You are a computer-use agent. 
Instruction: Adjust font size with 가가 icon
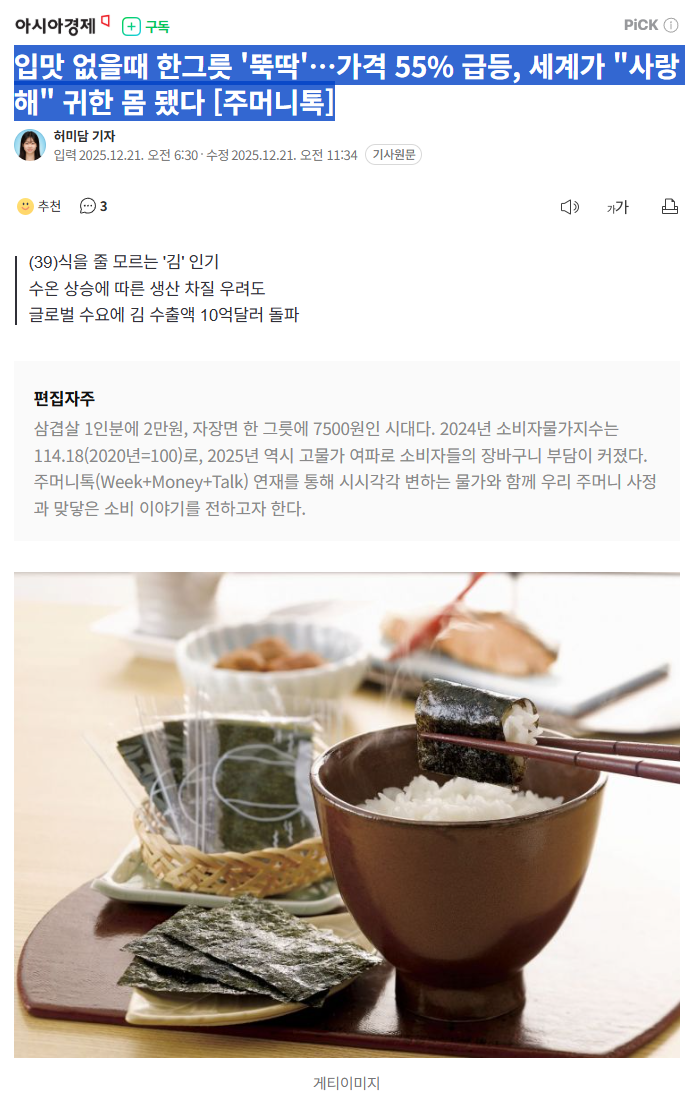pyautogui.click(x=618, y=207)
